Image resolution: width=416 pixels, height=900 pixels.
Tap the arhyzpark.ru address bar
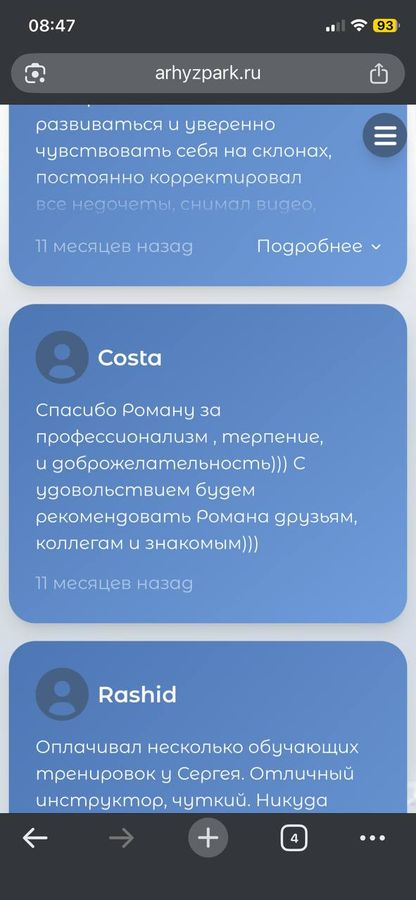208,73
